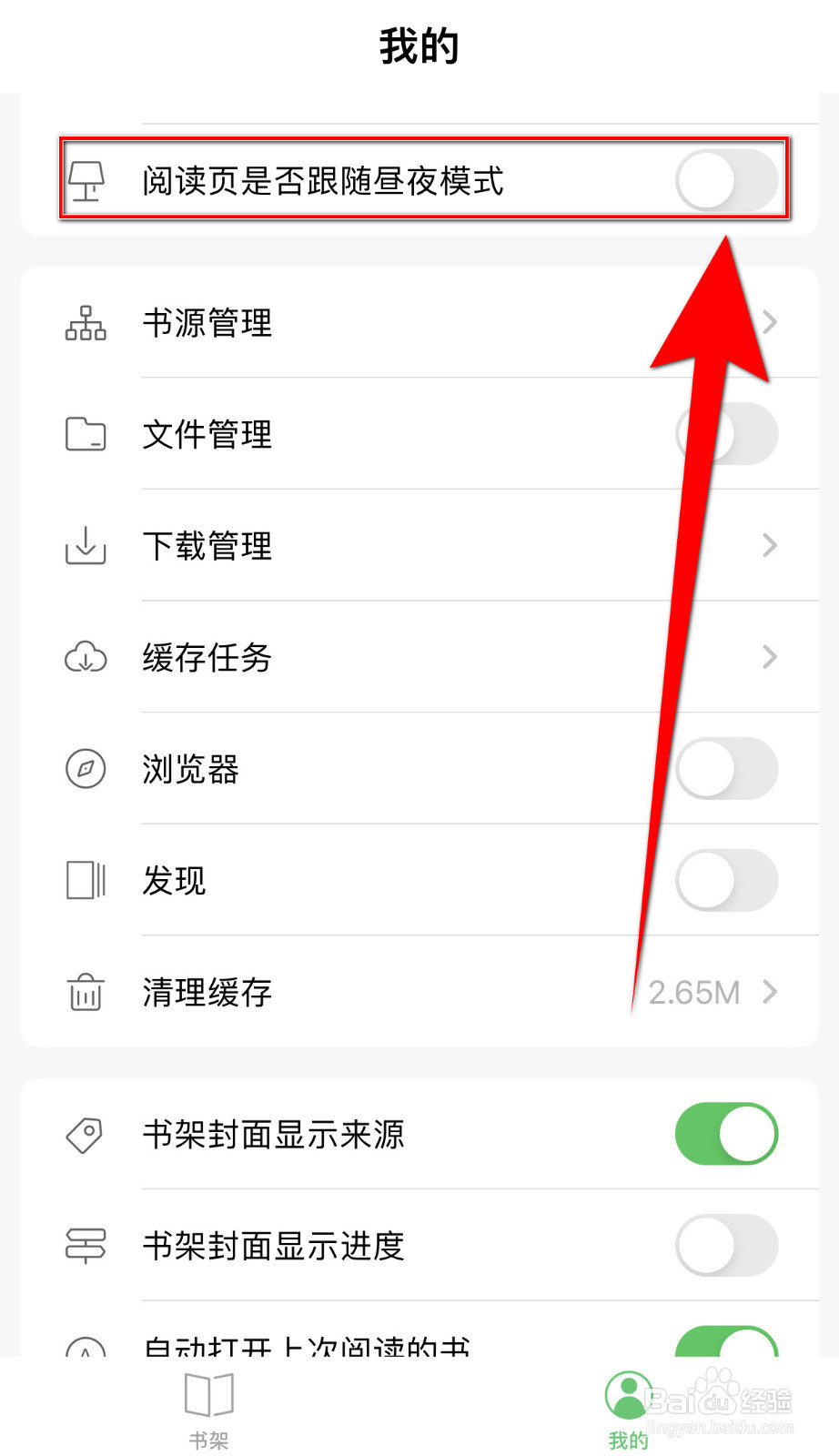
Task: Enable the 阅读页是否跟随昼夜模式 switch
Action: 725,180
